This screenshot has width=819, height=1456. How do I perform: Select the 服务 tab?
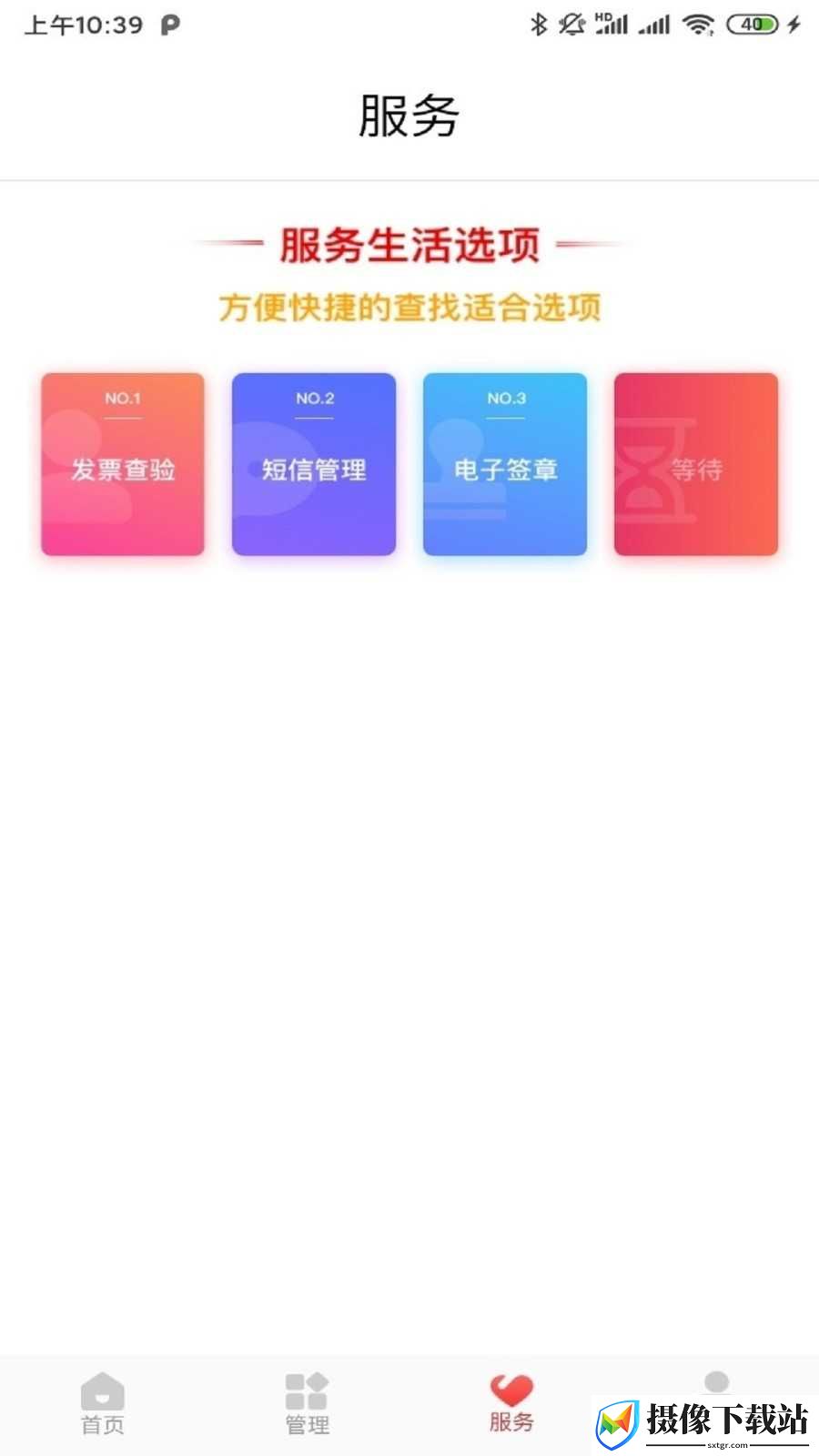(x=511, y=1404)
